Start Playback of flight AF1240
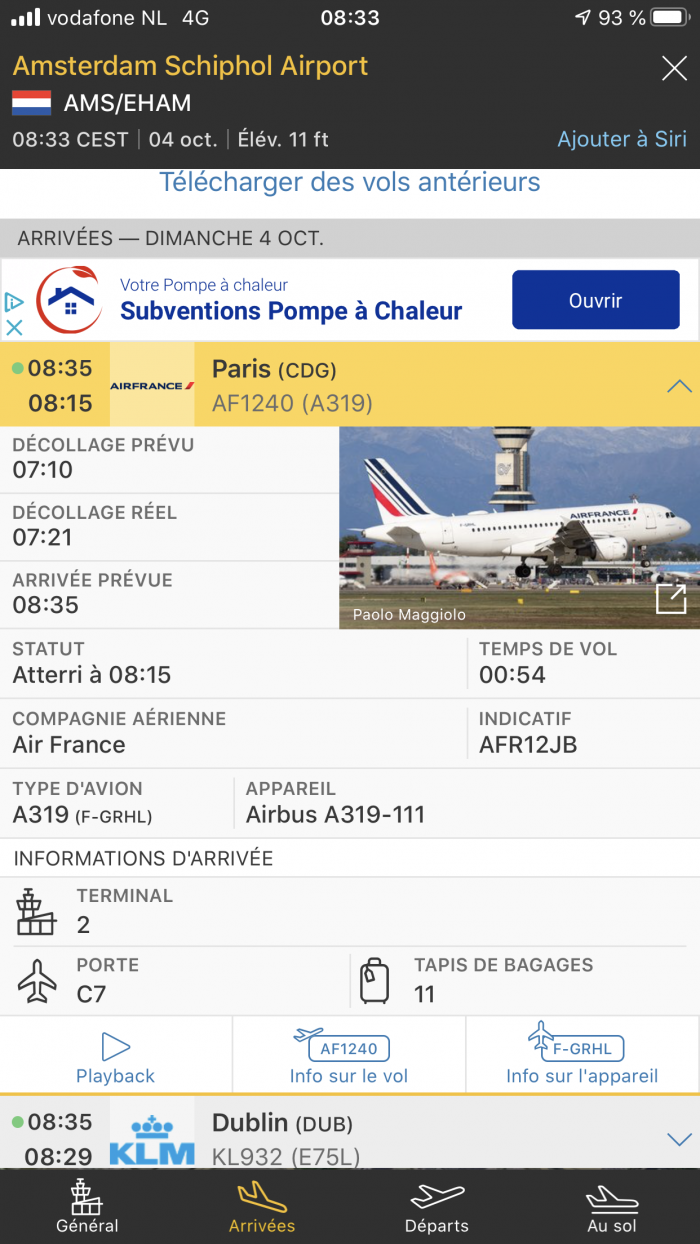The image size is (700, 1244). [x=116, y=1055]
